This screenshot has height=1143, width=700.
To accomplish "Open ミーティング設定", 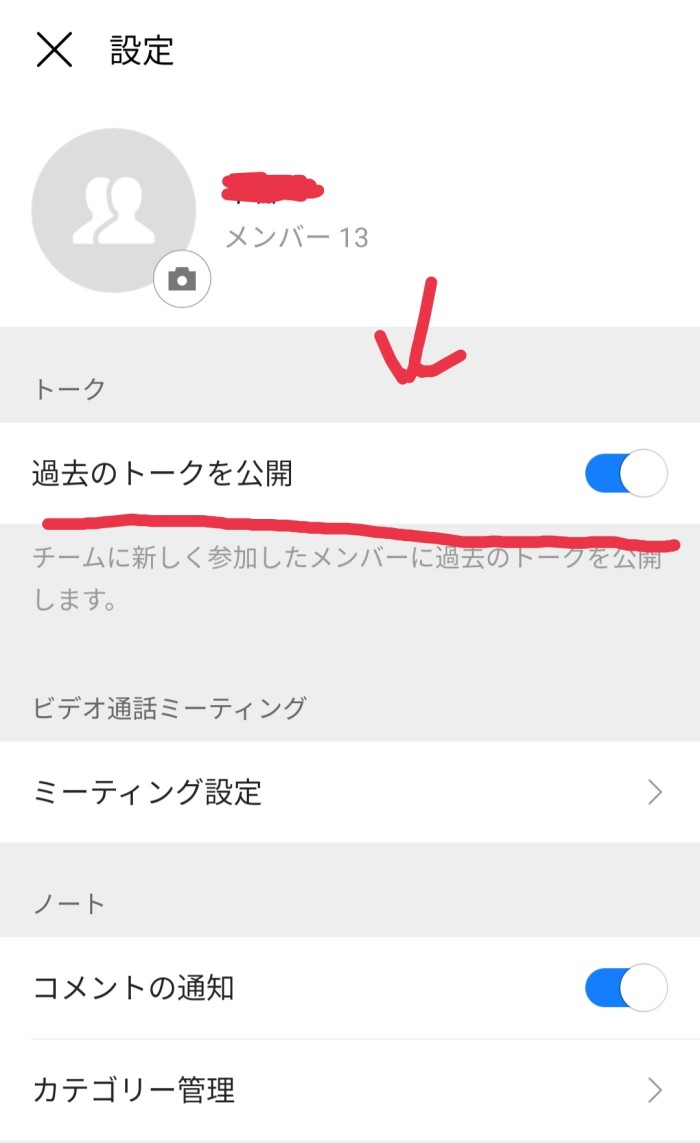I will click(x=350, y=792).
